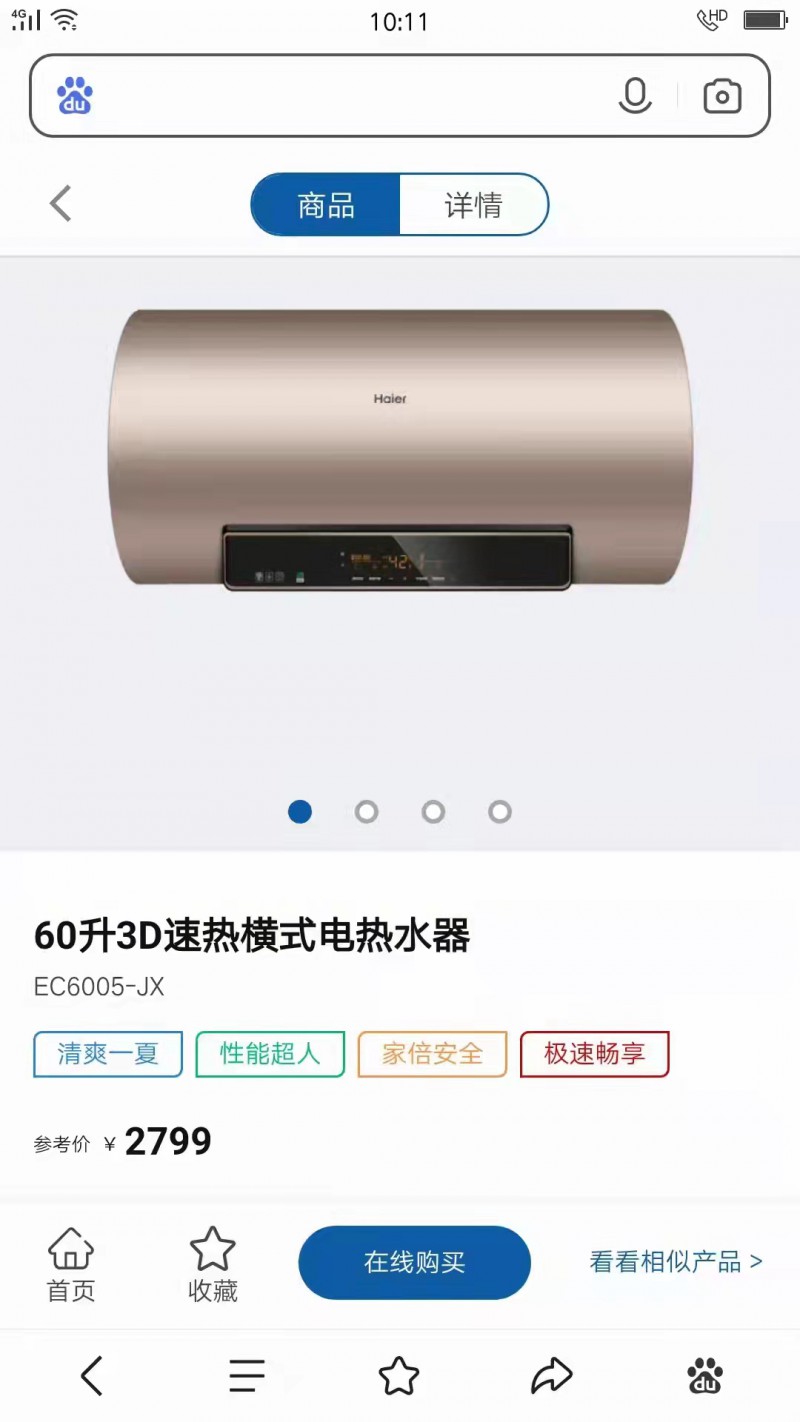
Task: Tap the 家倍安全 tag chip
Action: point(432,1054)
